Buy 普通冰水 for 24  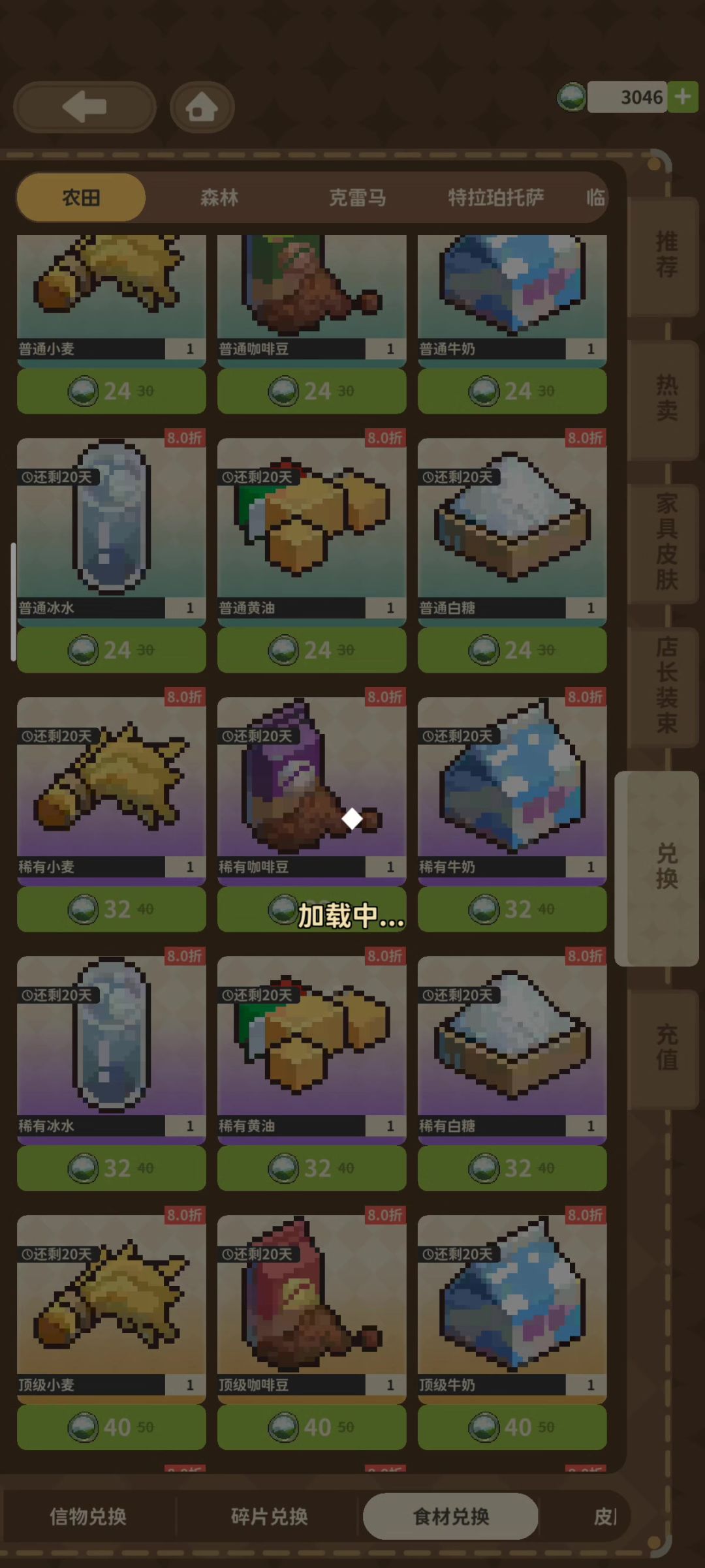click(x=112, y=650)
